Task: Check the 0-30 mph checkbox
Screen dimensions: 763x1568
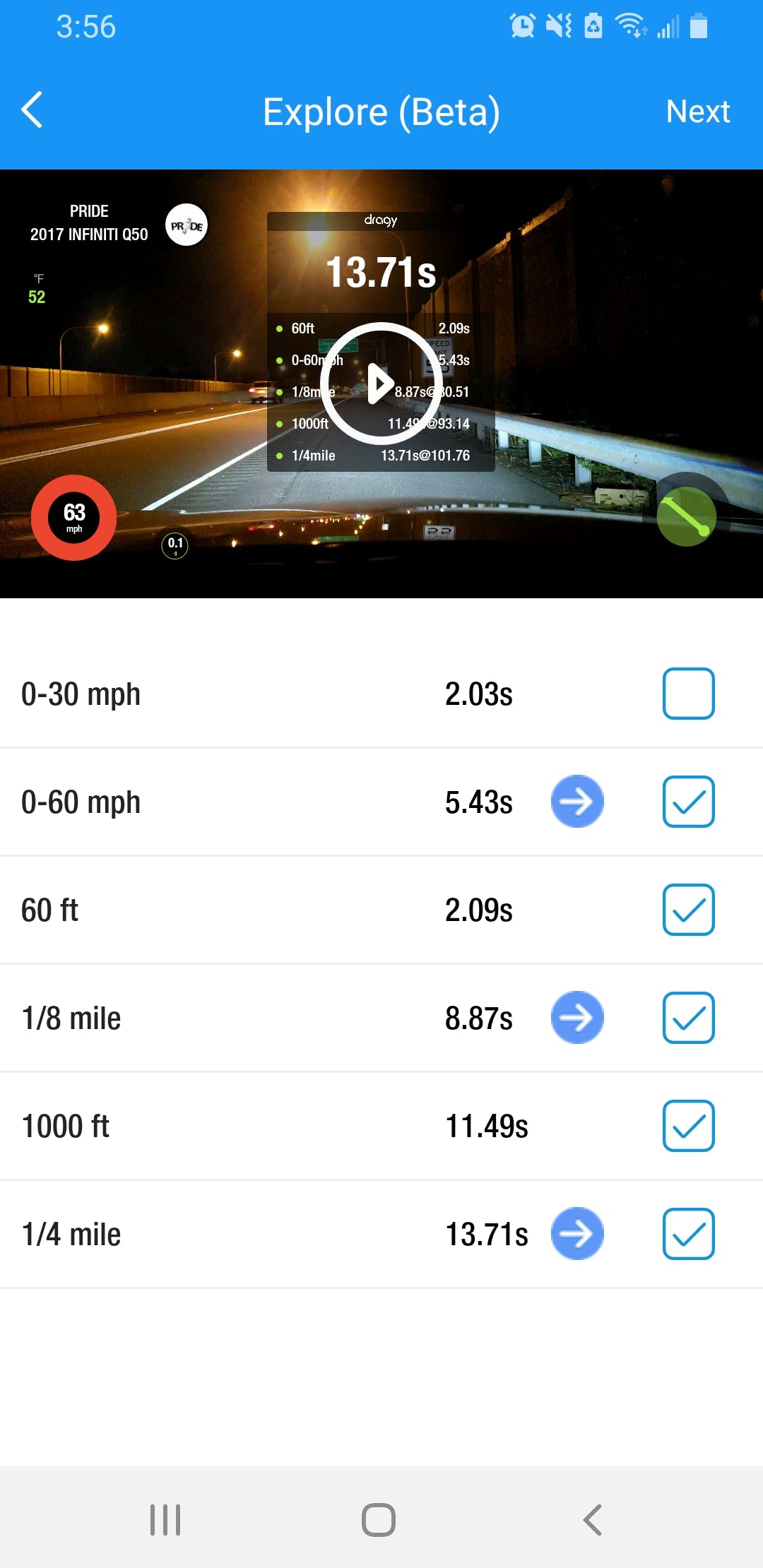Action: [x=688, y=694]
